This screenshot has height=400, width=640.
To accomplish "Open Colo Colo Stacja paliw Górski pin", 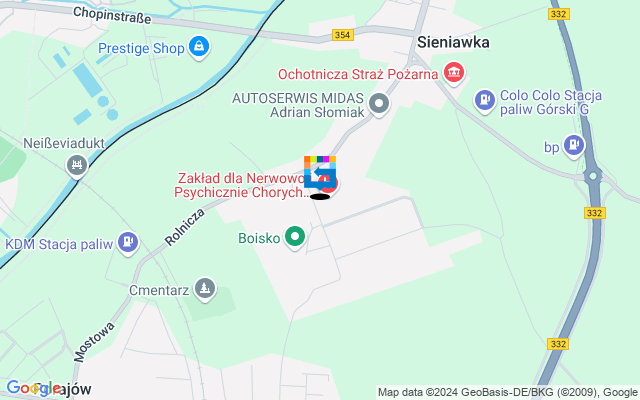I will tap(484, 99).
